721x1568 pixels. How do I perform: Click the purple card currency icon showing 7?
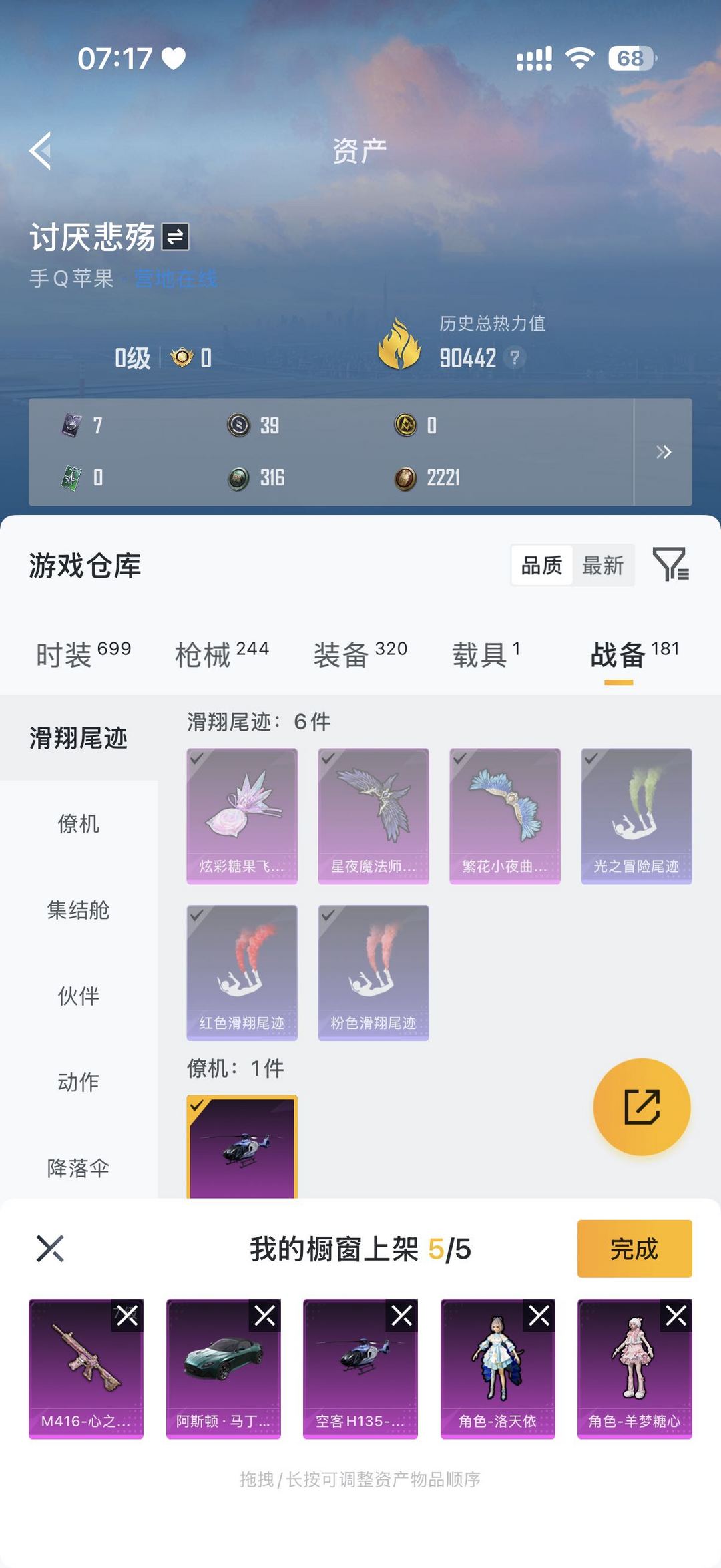69,426
